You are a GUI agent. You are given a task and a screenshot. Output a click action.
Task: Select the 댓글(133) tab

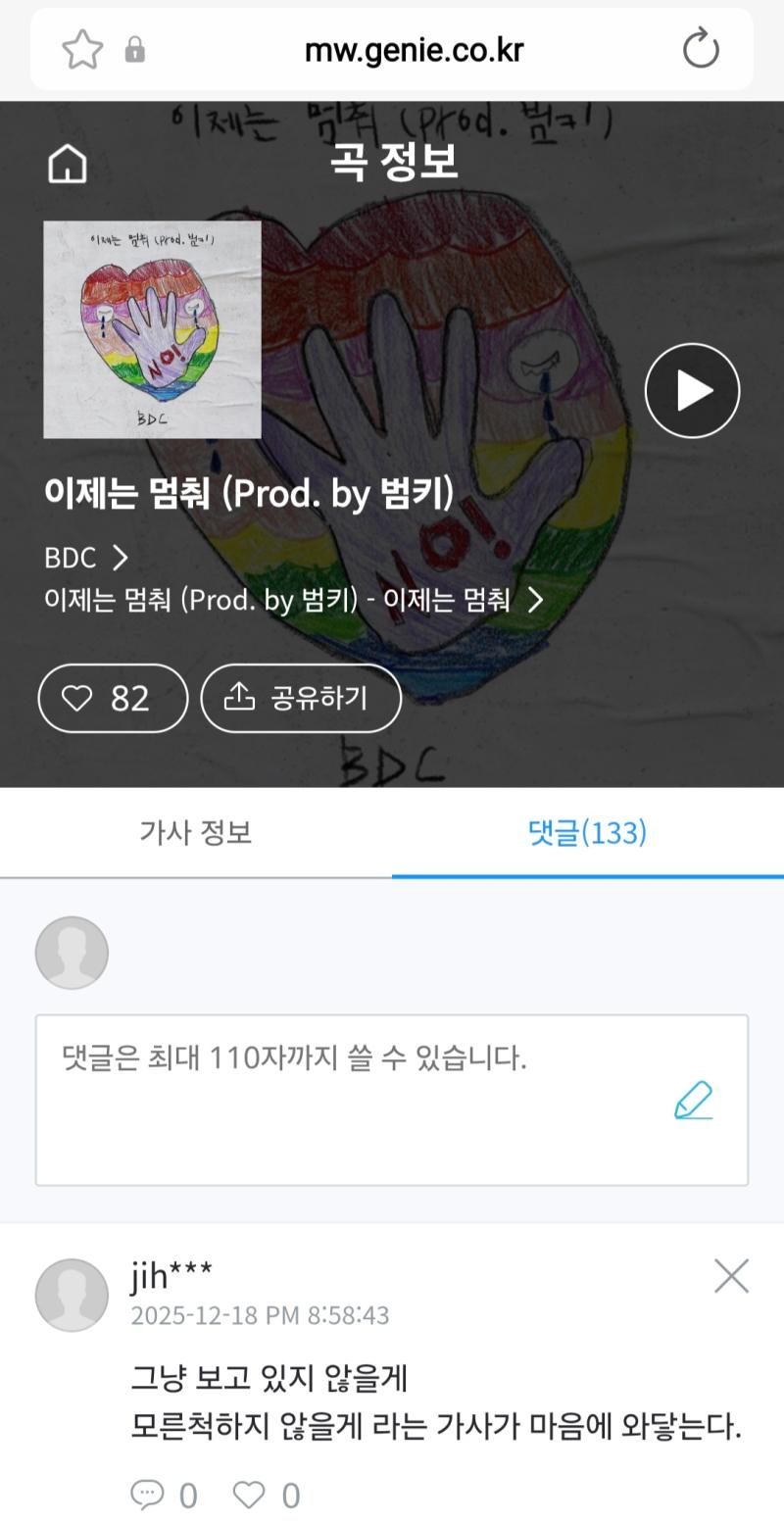coord(587,833)
